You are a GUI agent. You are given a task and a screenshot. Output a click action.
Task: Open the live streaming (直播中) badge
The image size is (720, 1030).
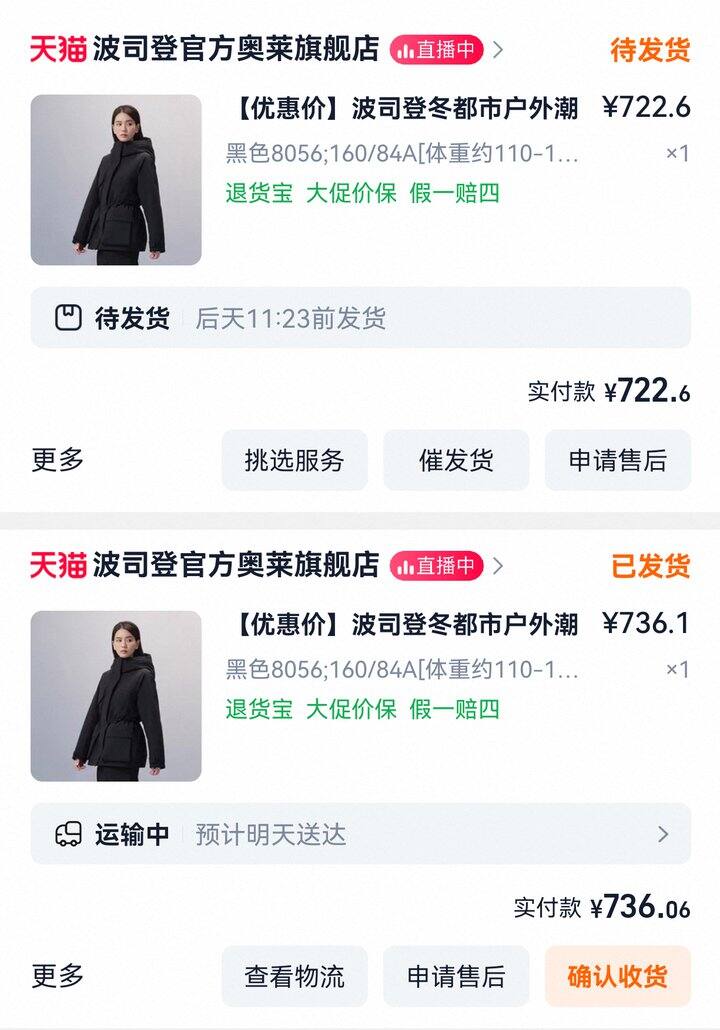tap(438, 46)
